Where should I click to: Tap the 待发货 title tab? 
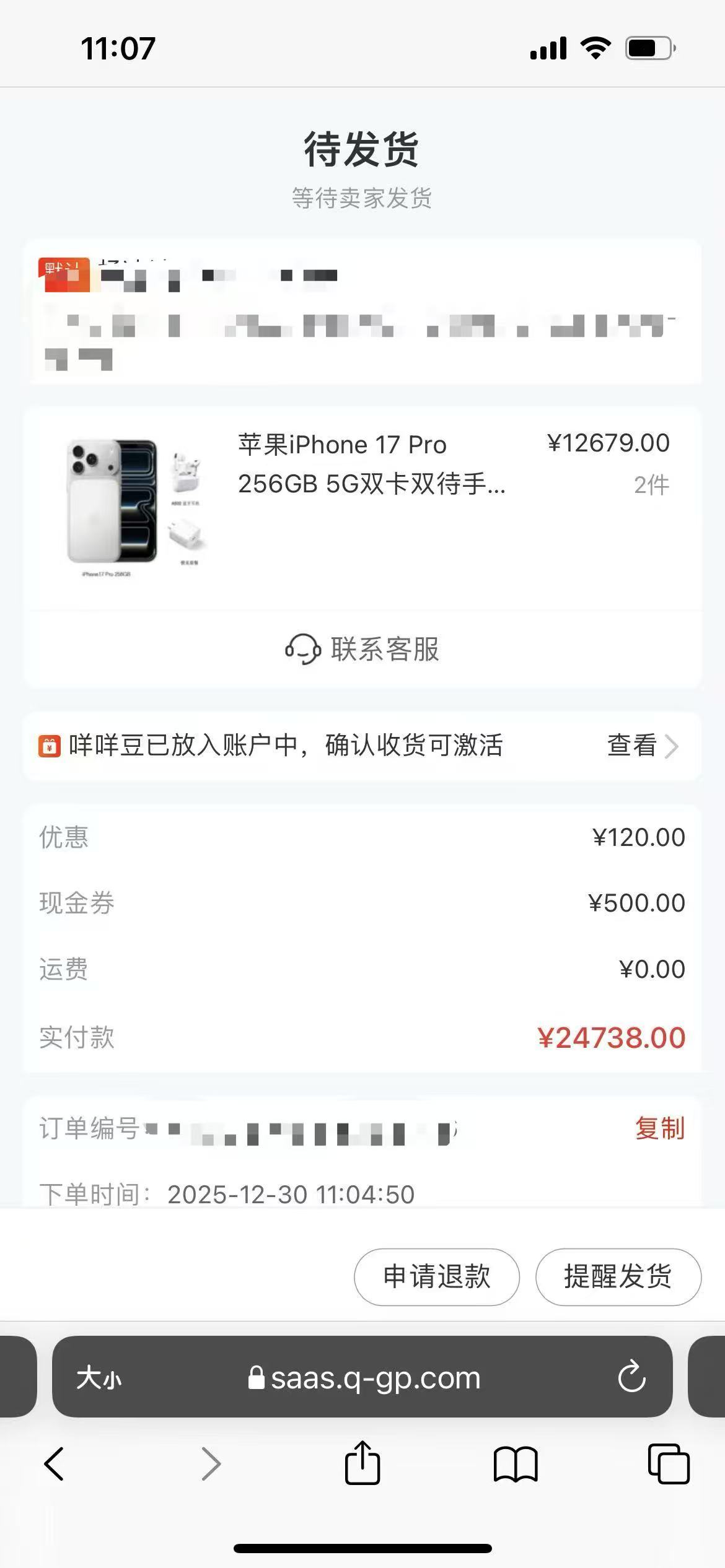(362, 149)
